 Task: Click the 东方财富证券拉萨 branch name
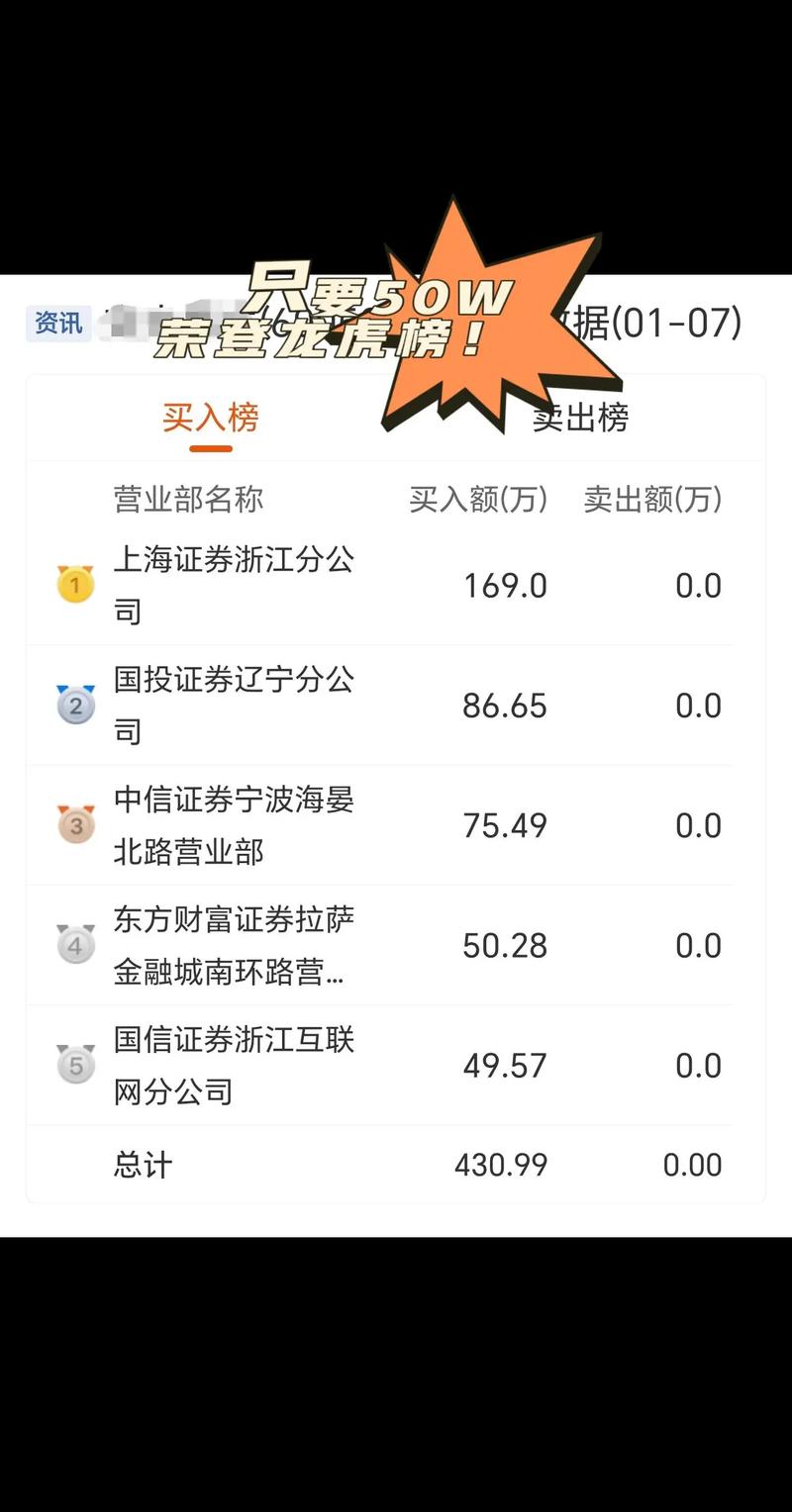click(233, 944)
